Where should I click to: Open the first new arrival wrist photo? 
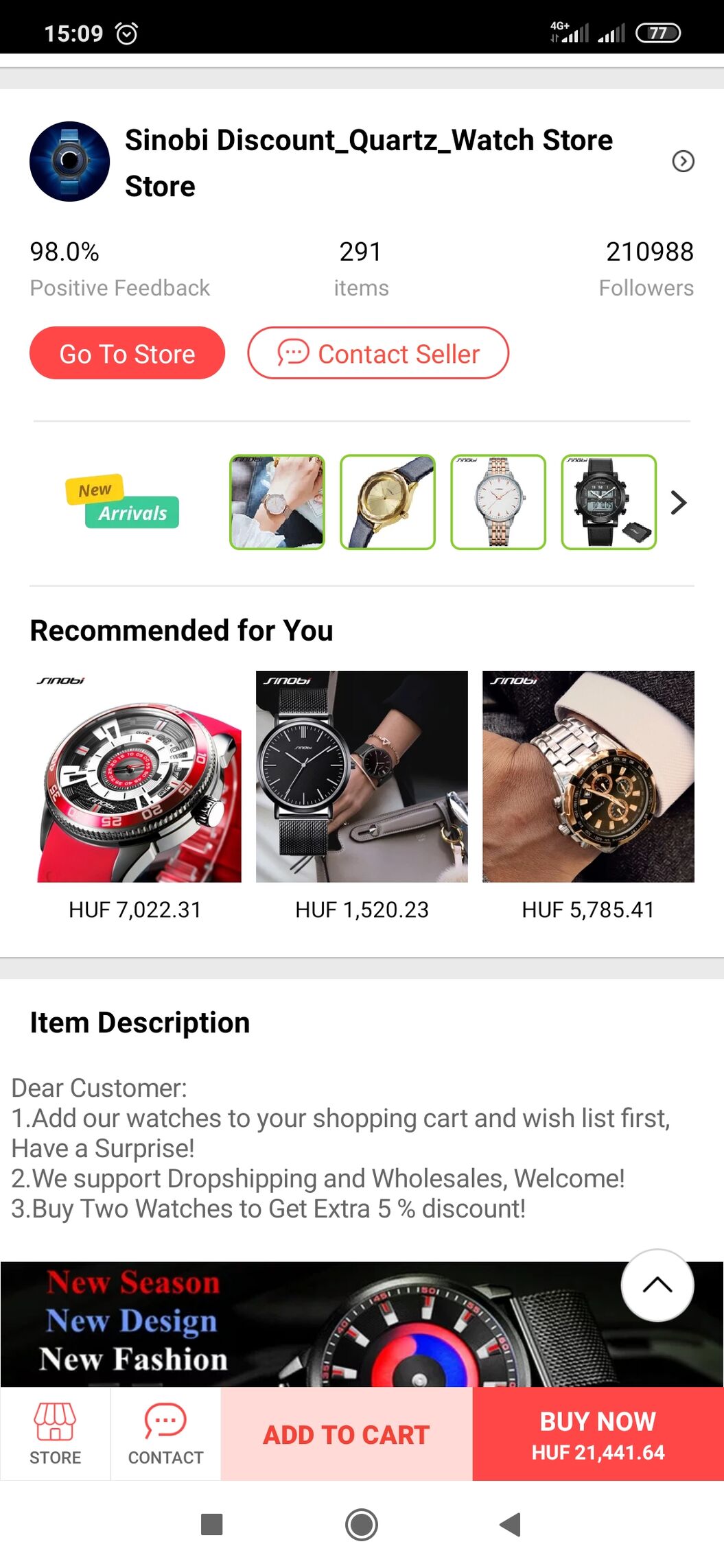(277, 502)
